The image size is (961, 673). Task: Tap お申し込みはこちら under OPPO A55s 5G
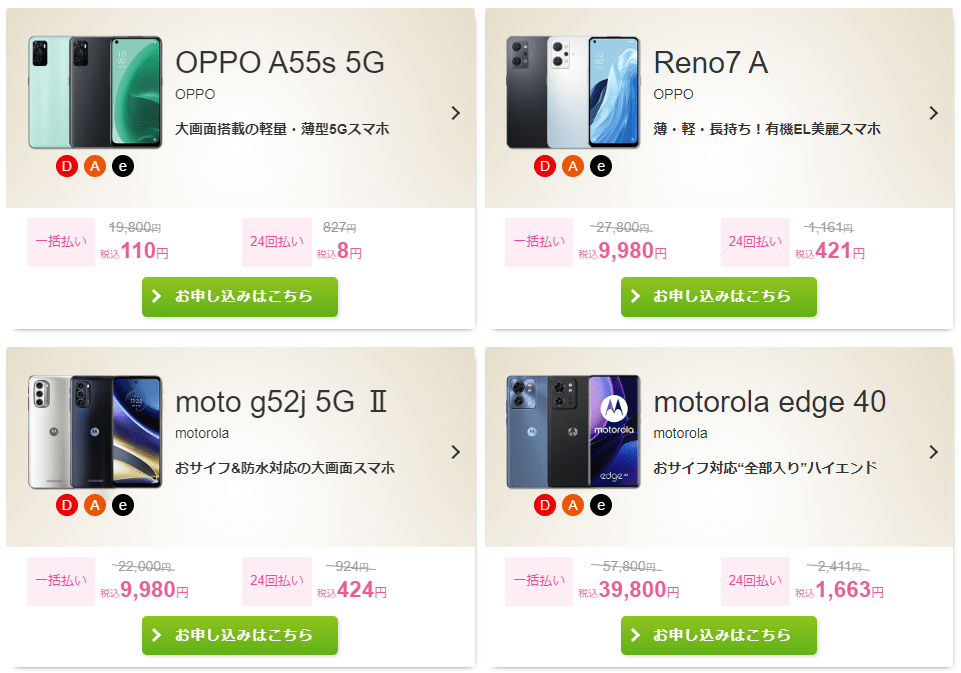240,296
